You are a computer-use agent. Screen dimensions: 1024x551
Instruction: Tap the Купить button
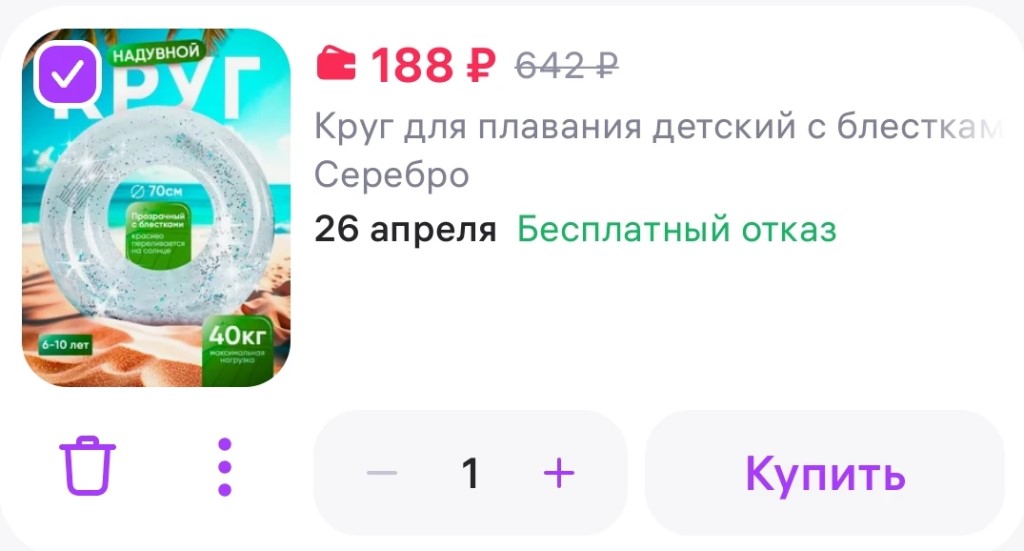825,473
